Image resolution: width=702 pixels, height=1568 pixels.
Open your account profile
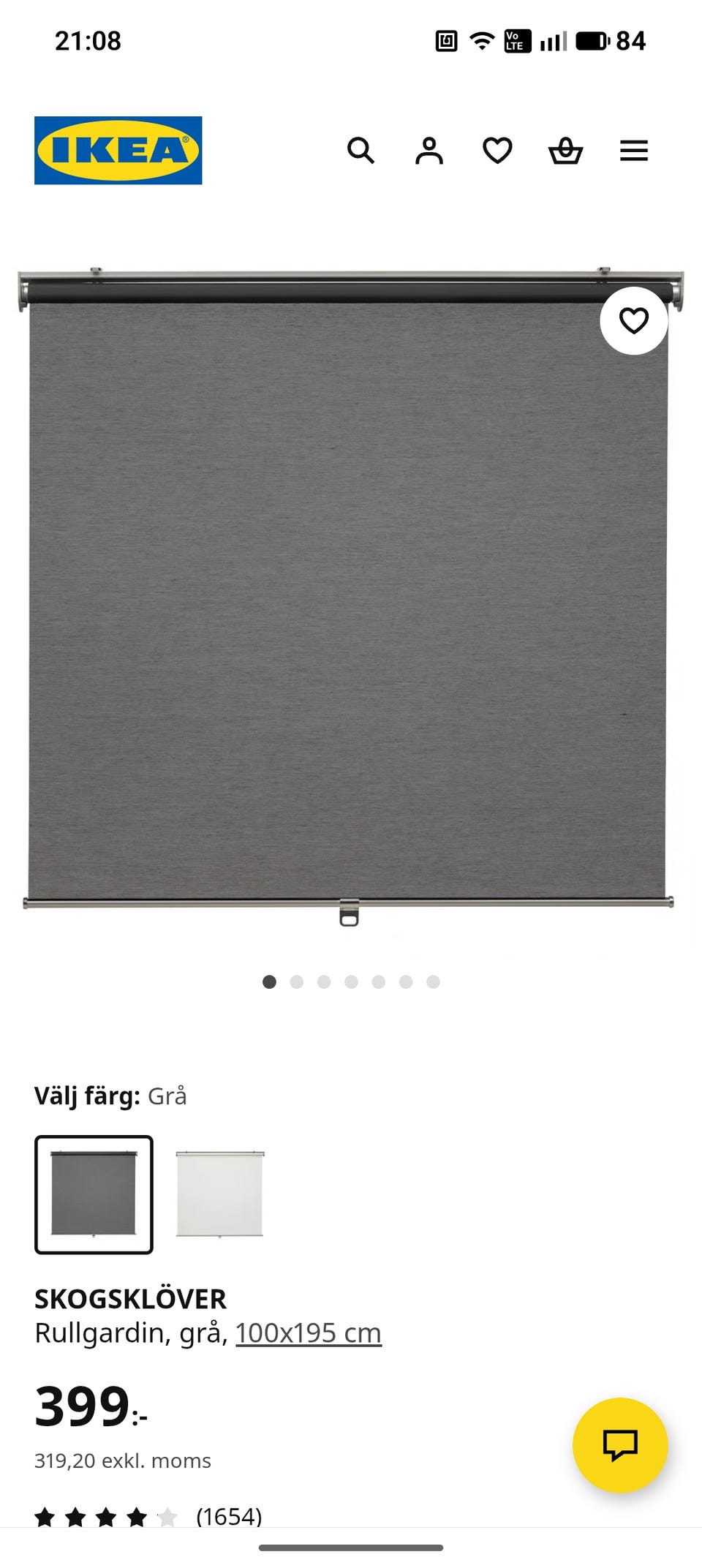click(x=430, y=151)
